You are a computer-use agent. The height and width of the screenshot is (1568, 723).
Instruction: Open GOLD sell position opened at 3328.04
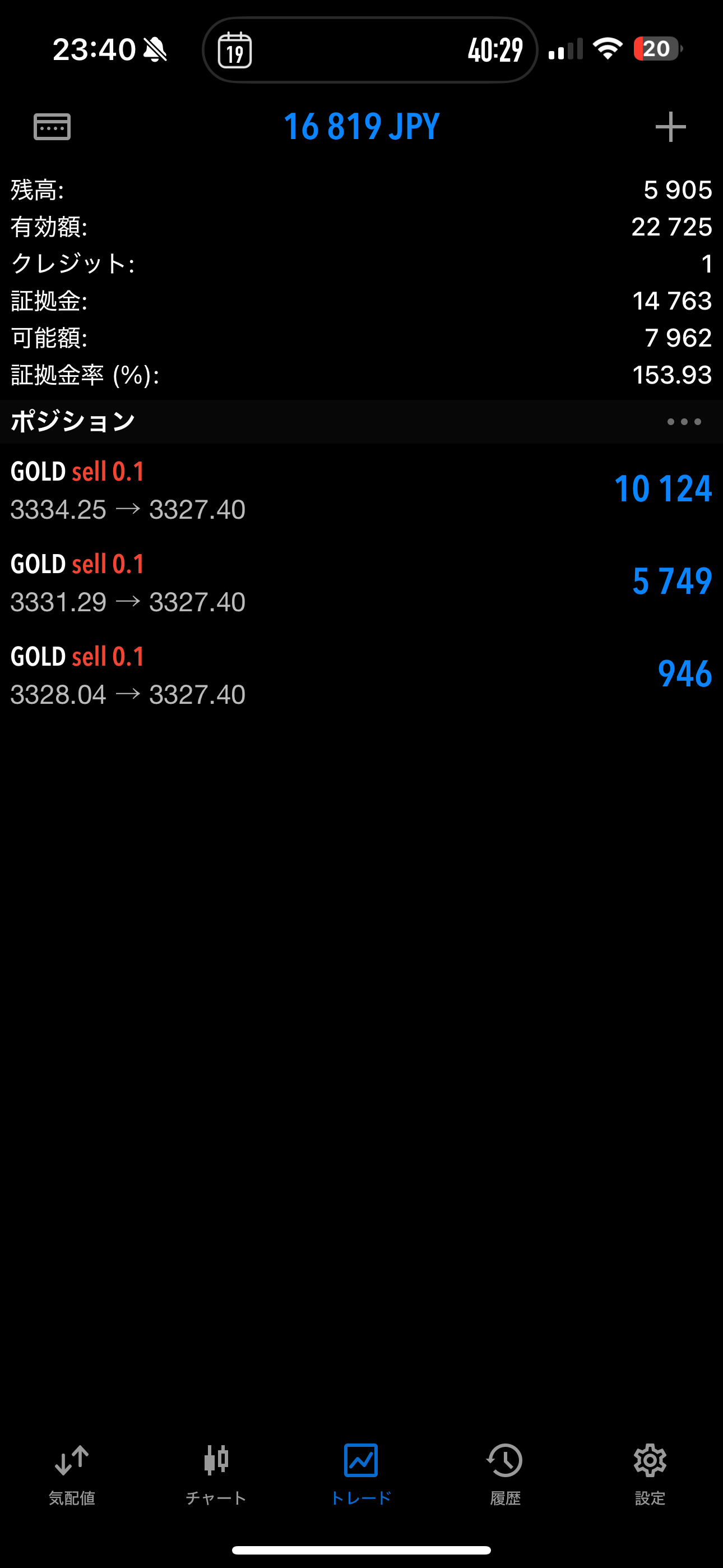361,675
